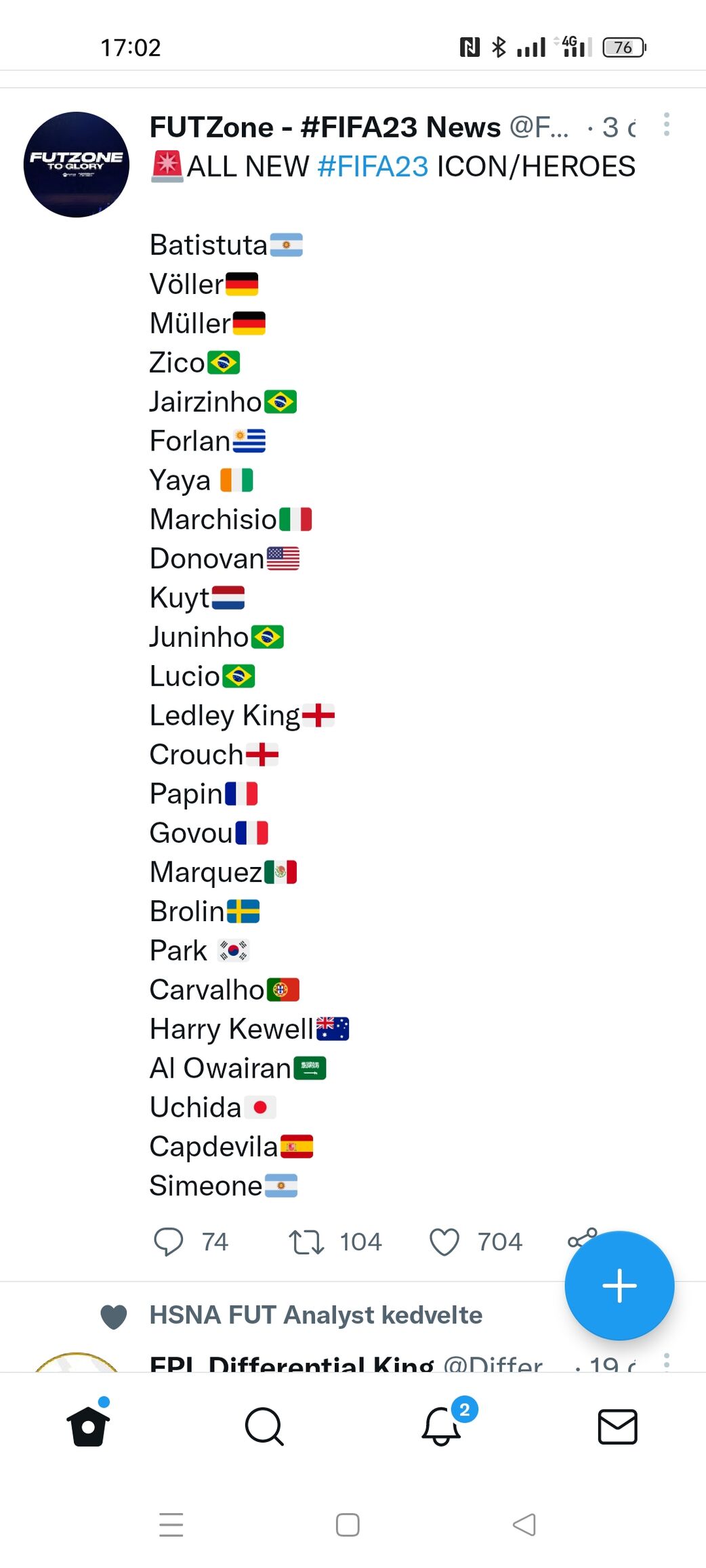
Task: Tap the system home button
Action: point(348,1525)
